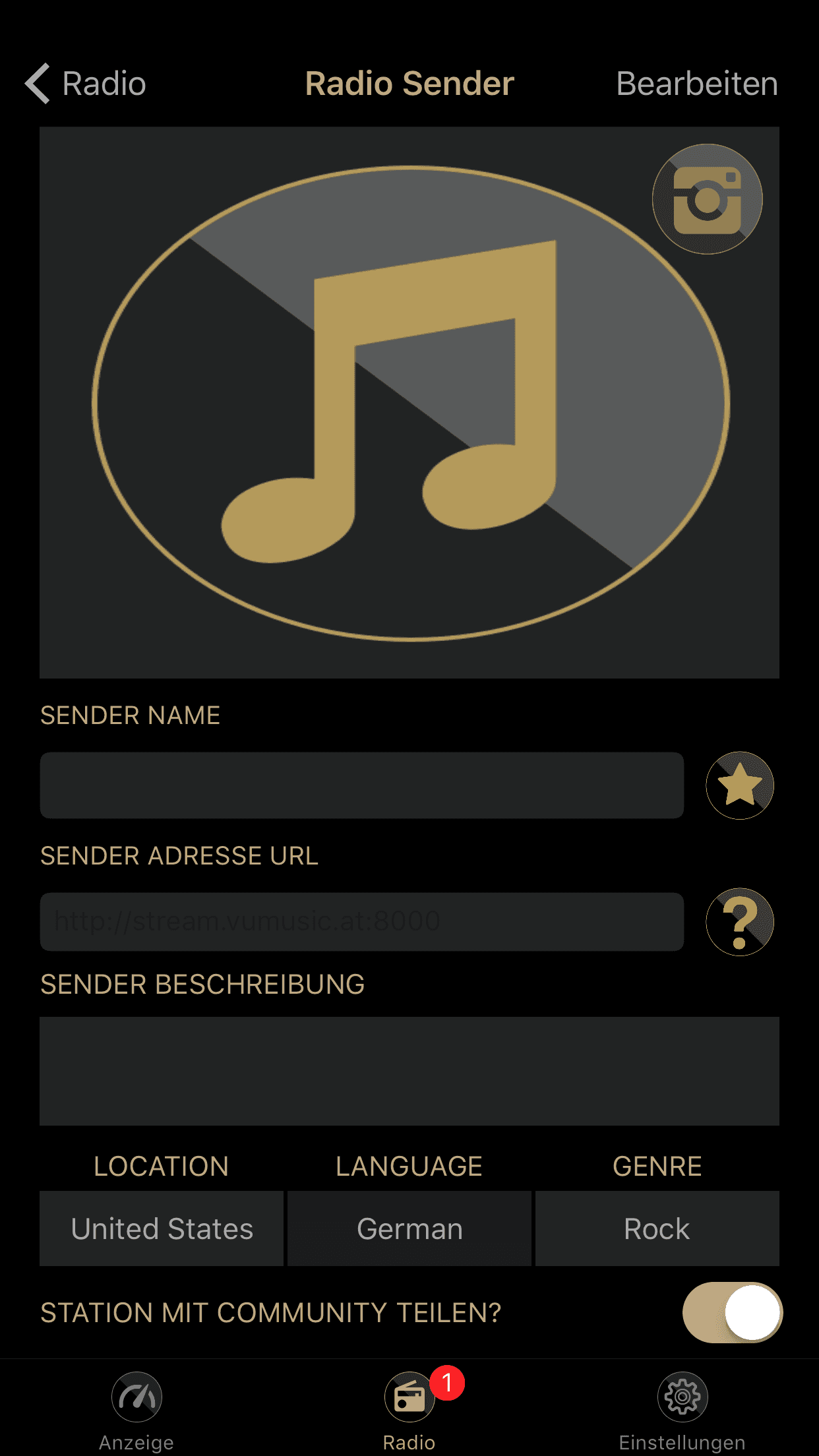Select a language other than German
This screenshot has width=819, height=1456.
409,1228
